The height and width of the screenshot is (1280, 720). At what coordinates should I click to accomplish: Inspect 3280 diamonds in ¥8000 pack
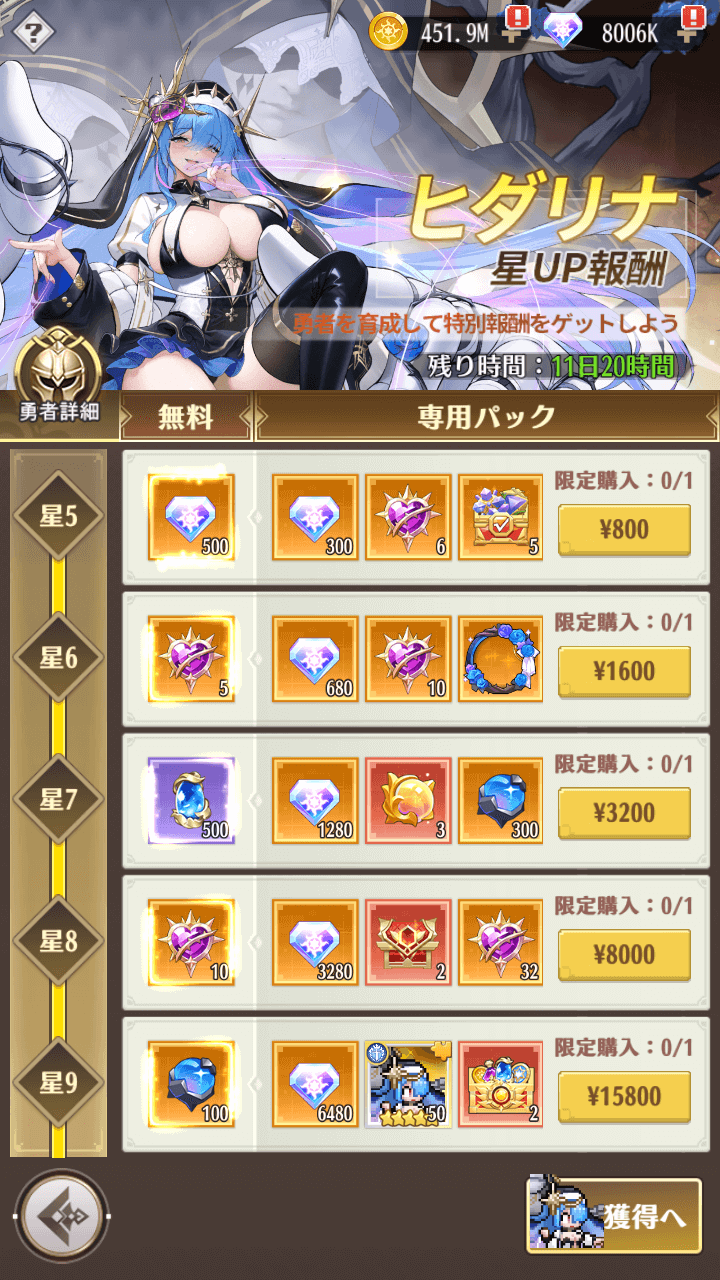click(315, 942)
